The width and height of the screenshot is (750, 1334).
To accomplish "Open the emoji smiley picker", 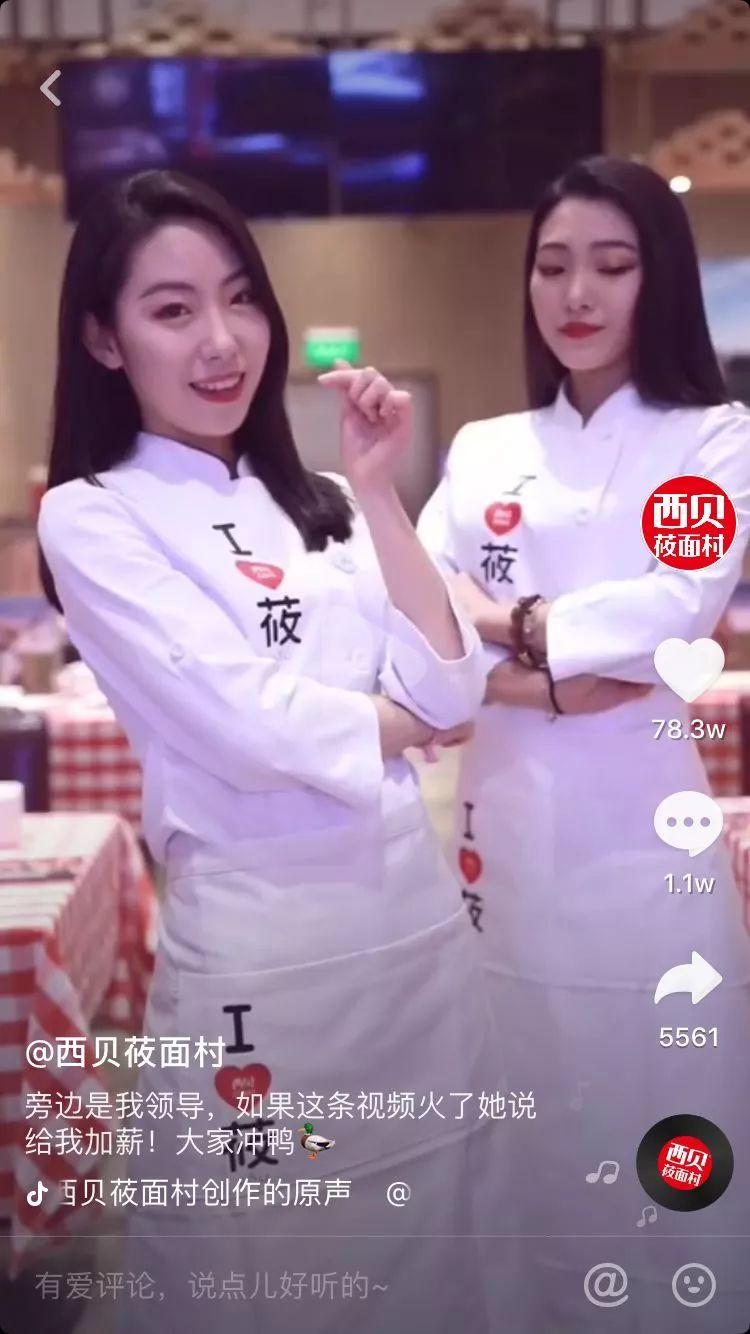I will pos(694,1285).
